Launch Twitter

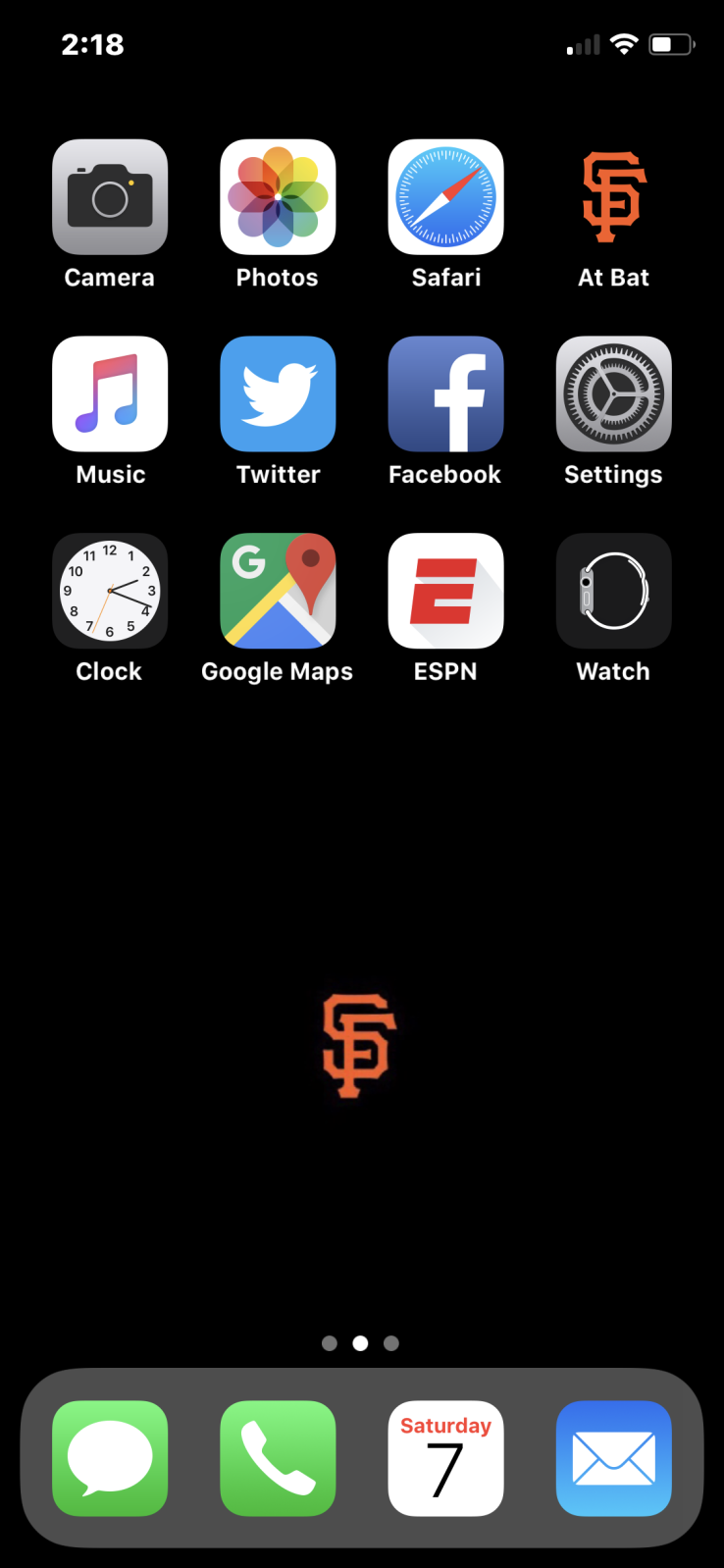(x=278, y=394)
